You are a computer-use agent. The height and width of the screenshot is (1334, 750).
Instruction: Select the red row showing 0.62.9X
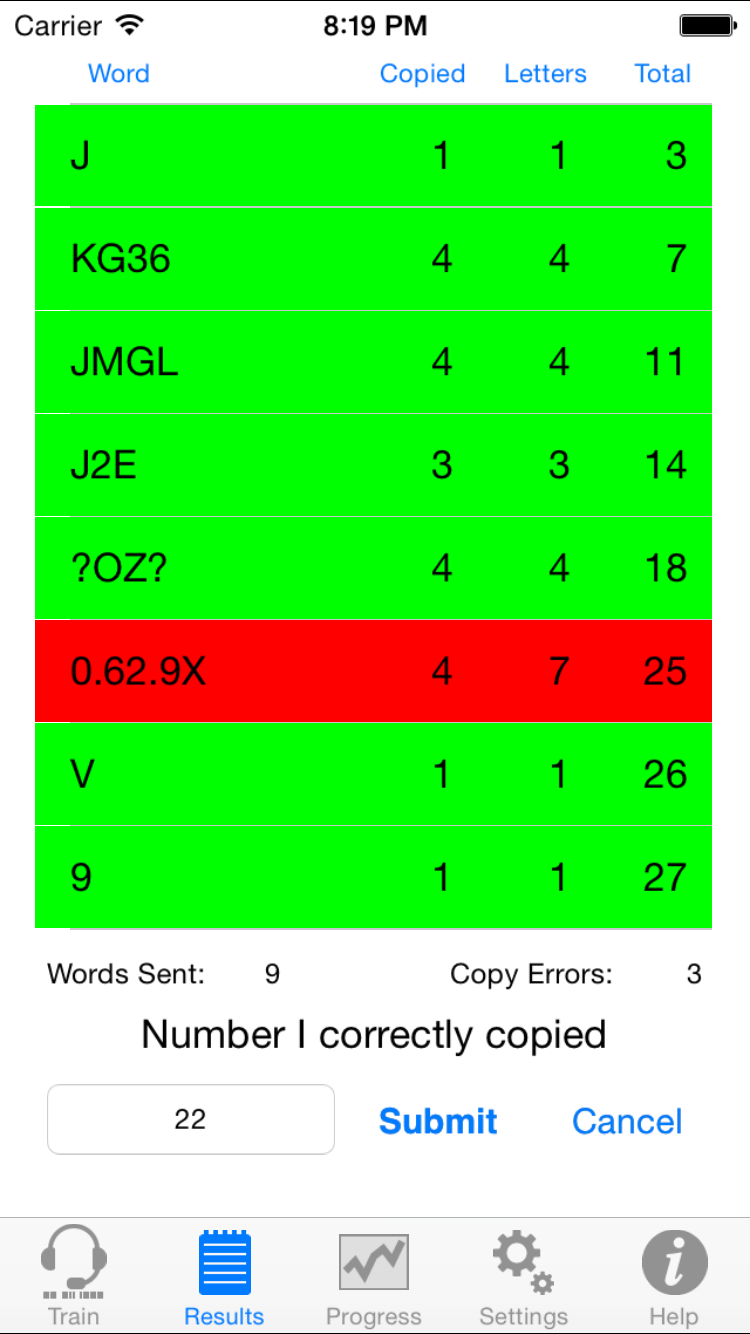pos(373,671)
